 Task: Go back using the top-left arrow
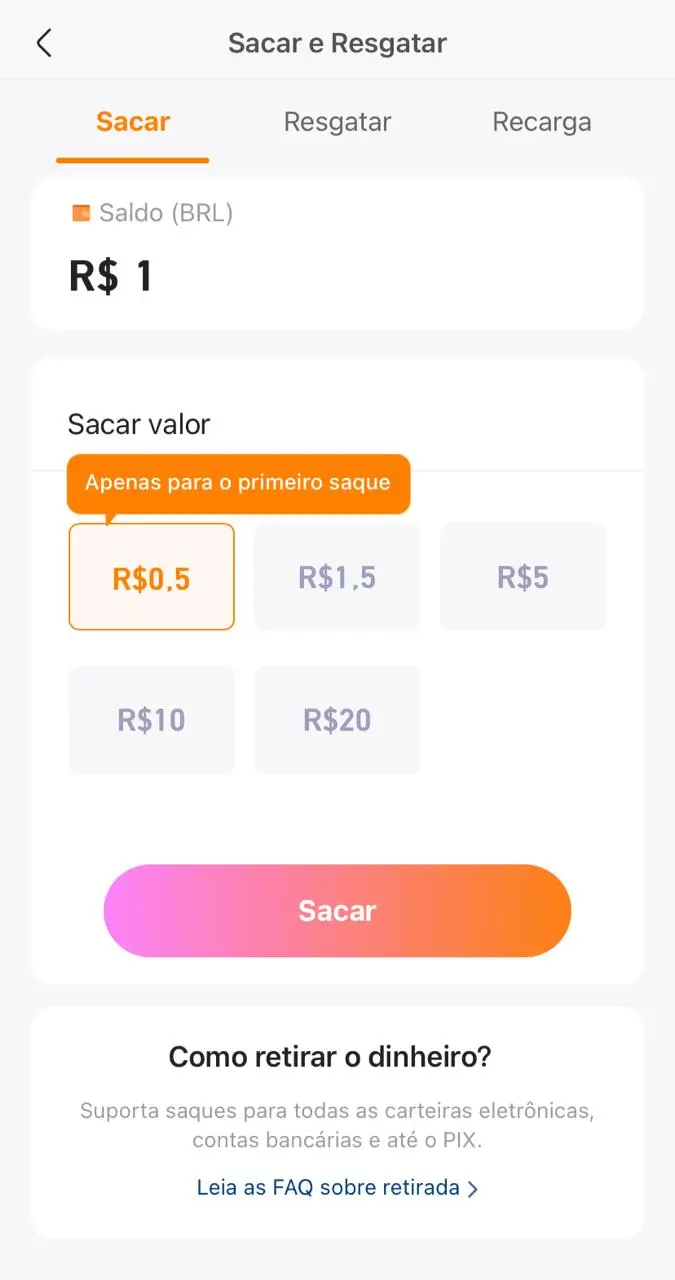click(x=44, y=43)
